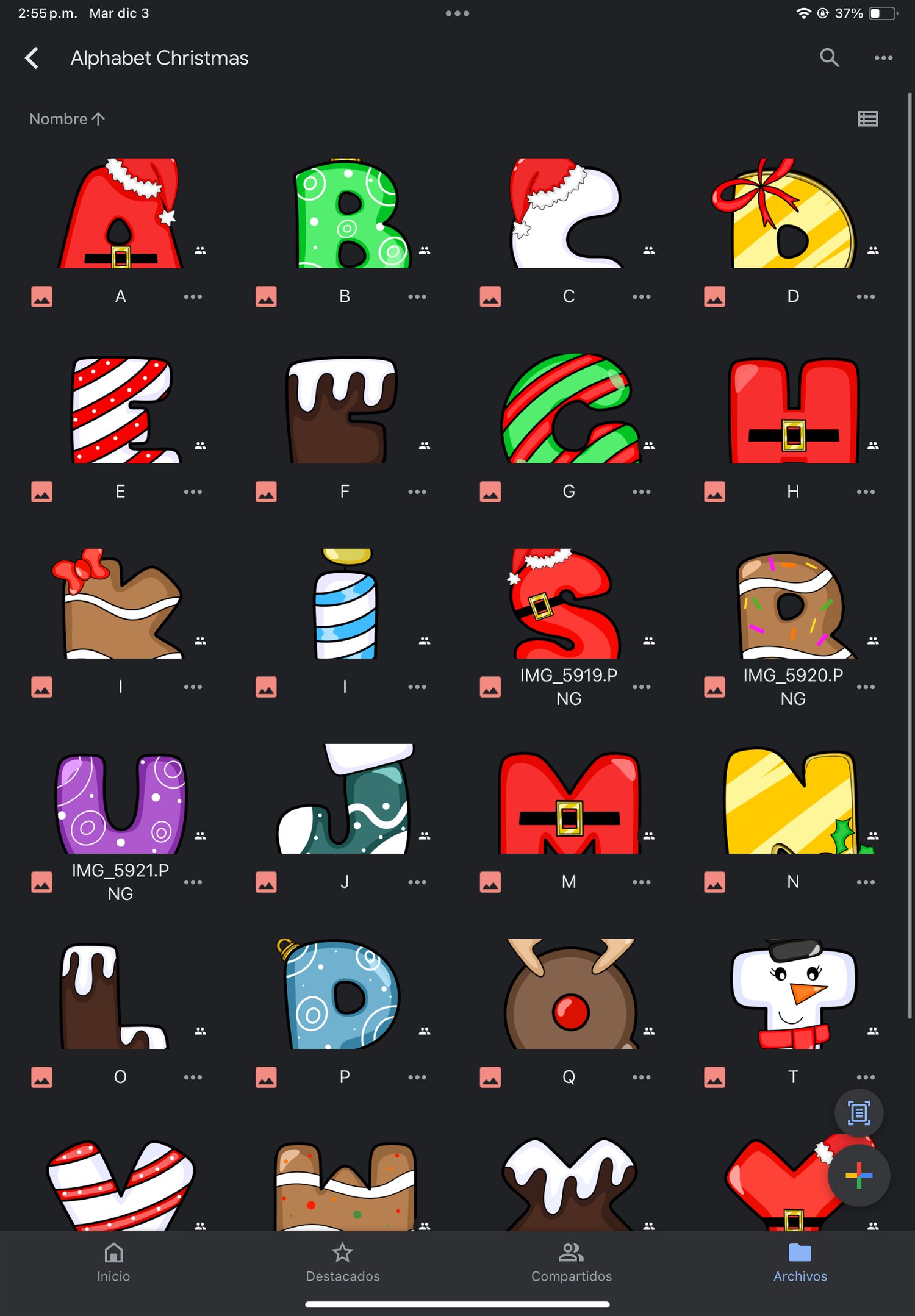The height and width of the screenshot is (1316, 915).
Task: Open more options for IMG_5920.PNG
Action: click(865, 687)
